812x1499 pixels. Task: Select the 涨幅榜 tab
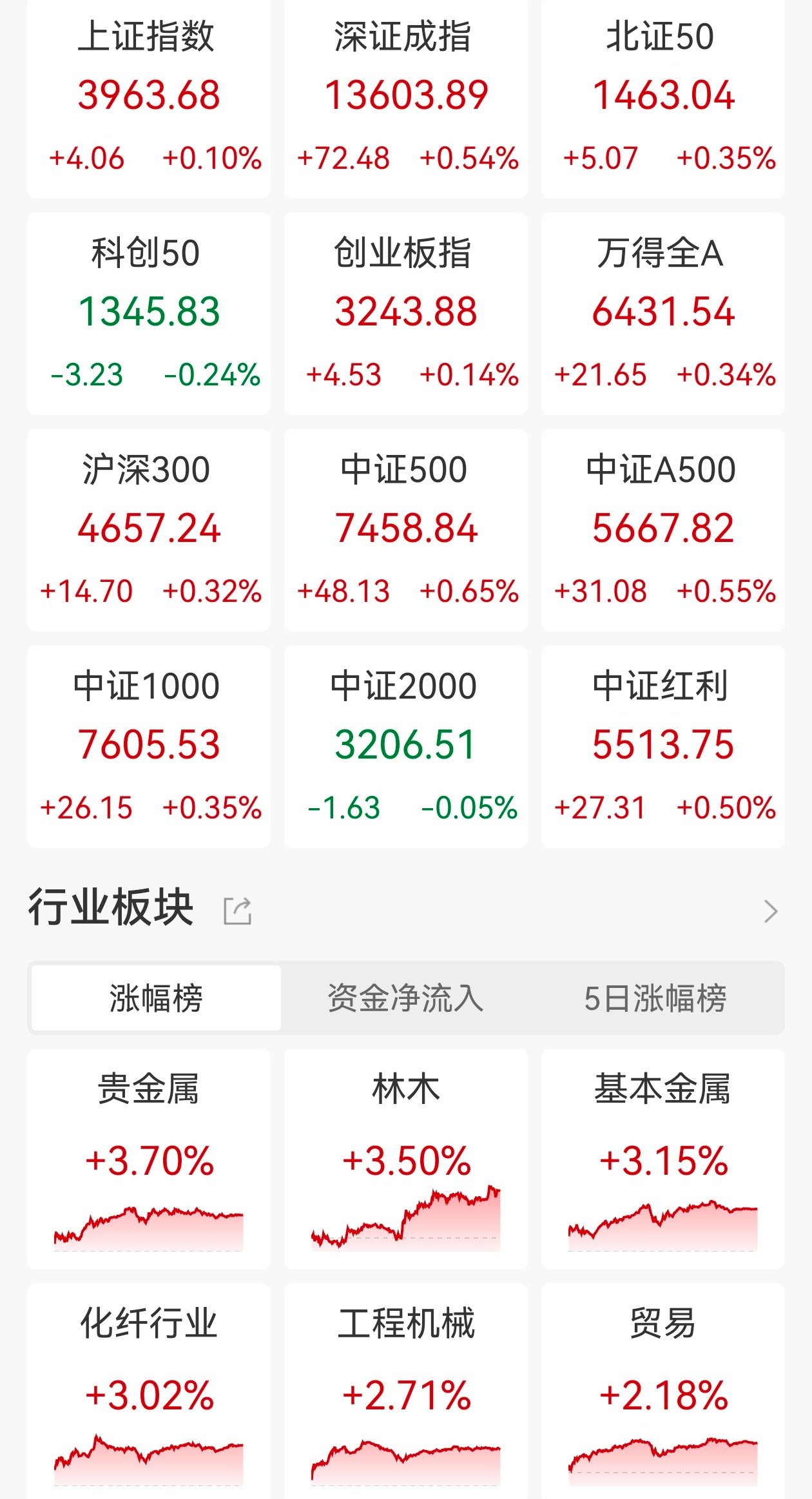[156, 998]
